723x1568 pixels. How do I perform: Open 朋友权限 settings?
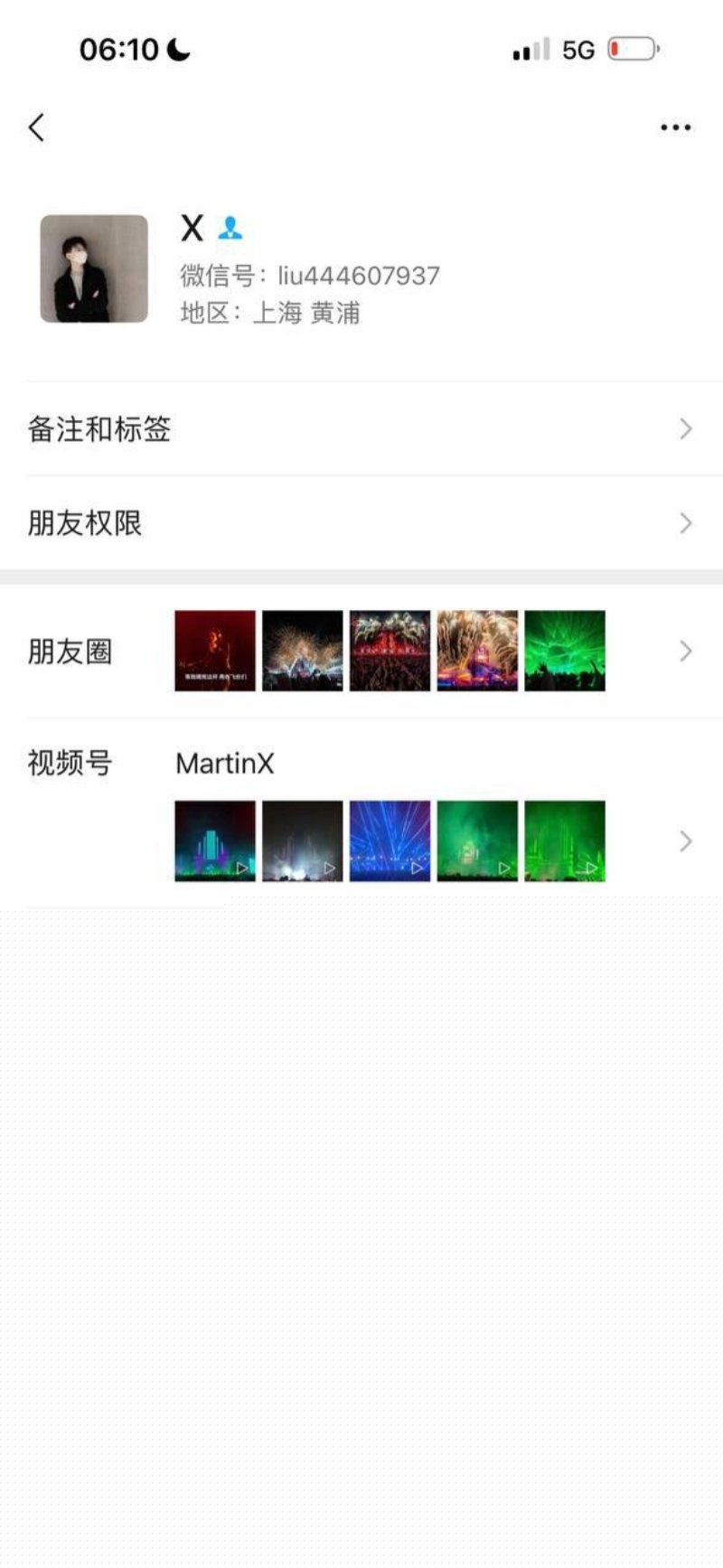(361, 523)
